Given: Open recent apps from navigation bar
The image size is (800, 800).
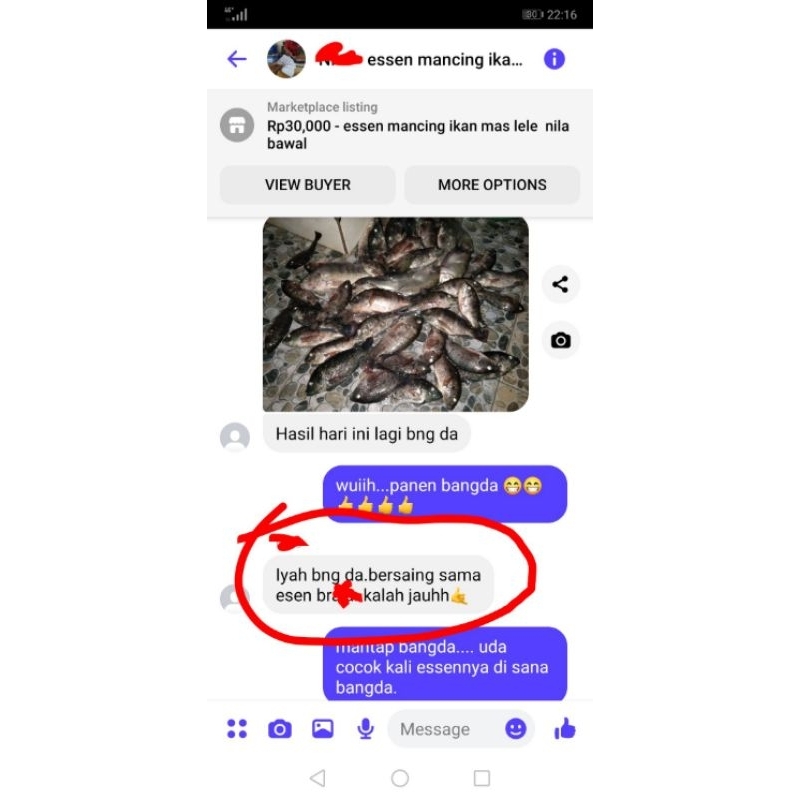Looking at the screenshot, I should coord(482,778).
